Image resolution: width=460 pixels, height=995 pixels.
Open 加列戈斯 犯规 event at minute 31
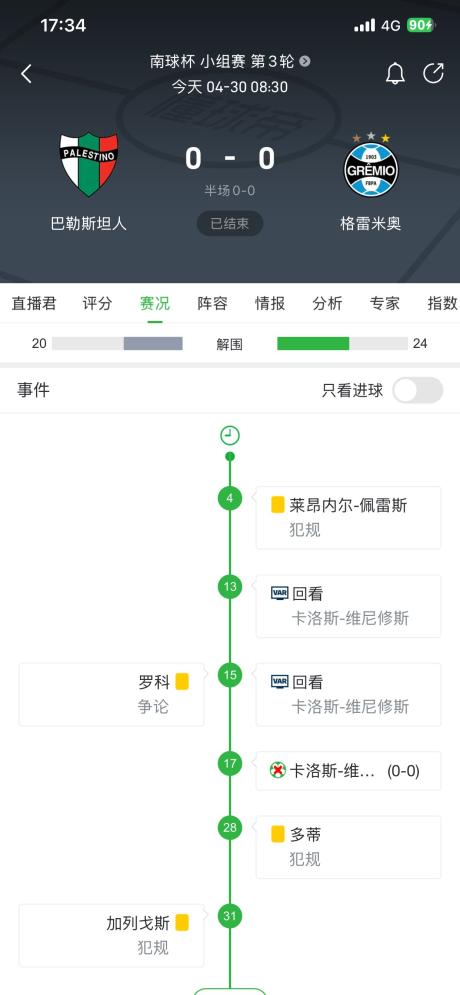[112, 935]
